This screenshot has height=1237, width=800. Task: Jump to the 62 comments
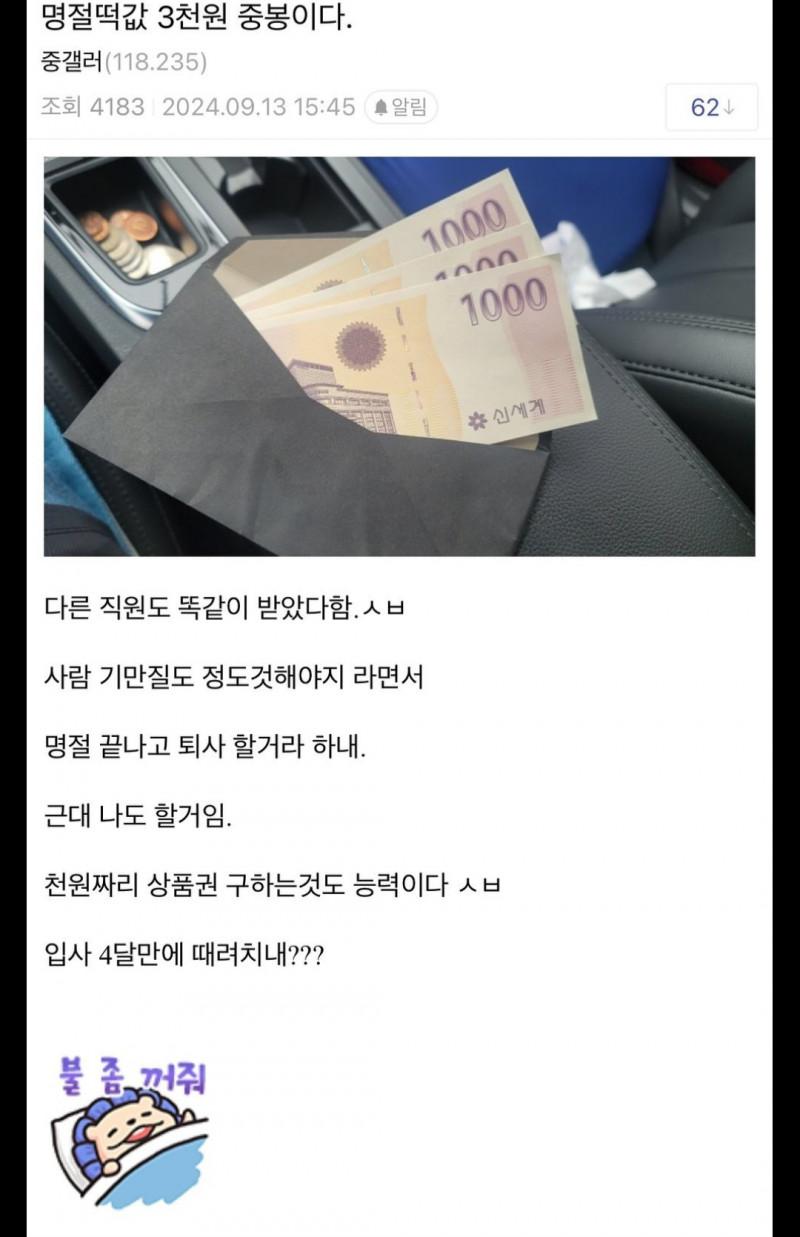711,107
